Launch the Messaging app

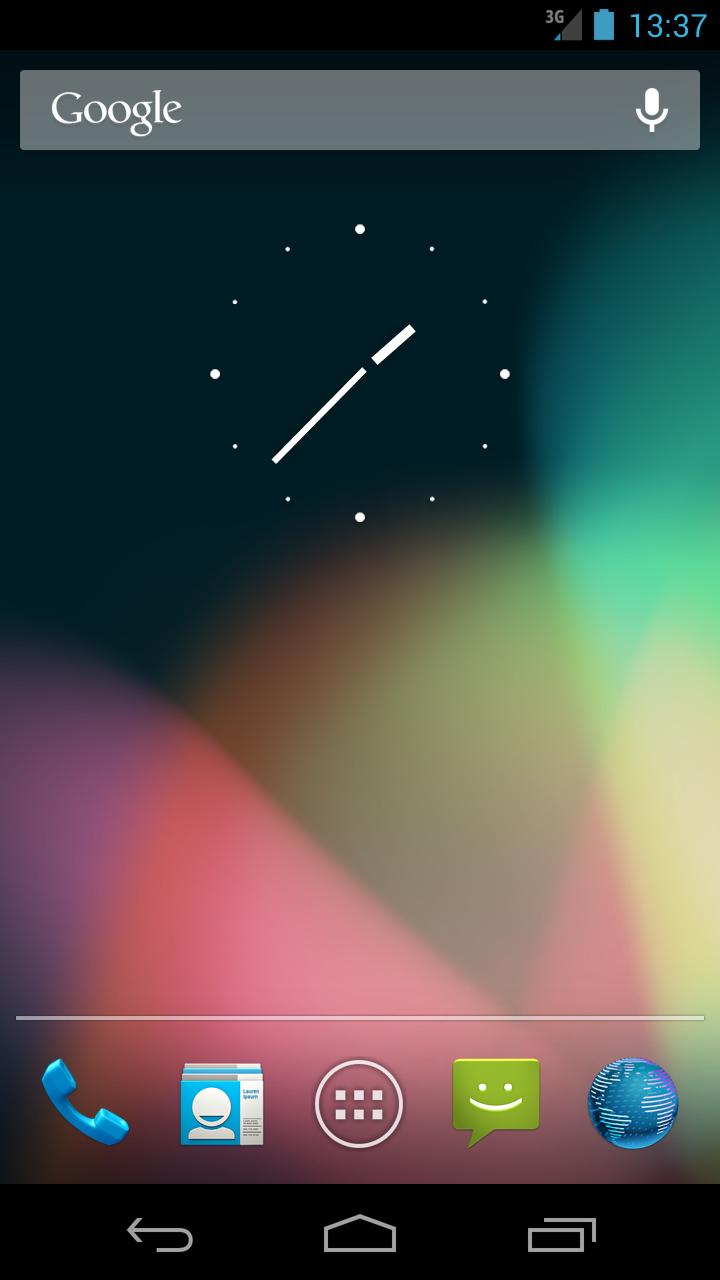pyautogui.click(x=496, y=1102)
